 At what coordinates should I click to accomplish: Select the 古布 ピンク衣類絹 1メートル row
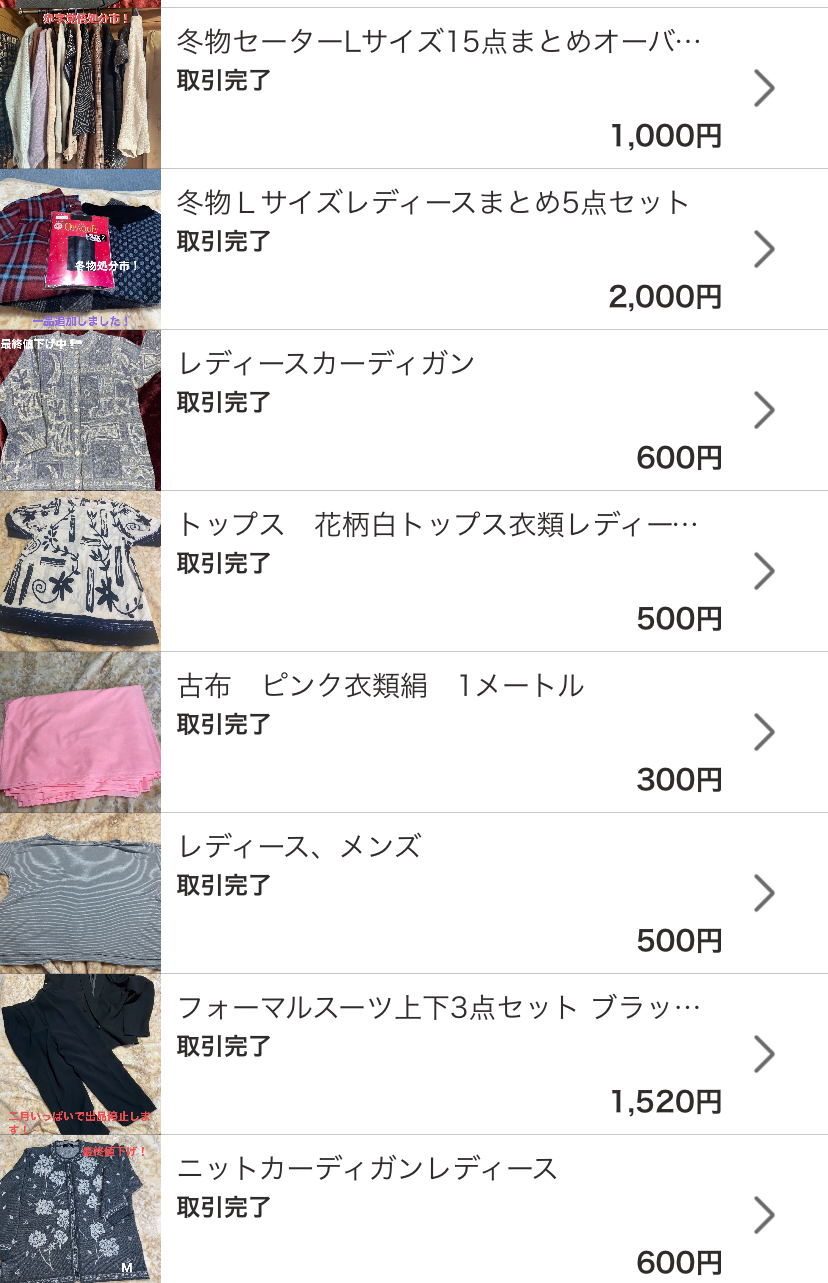440,732
